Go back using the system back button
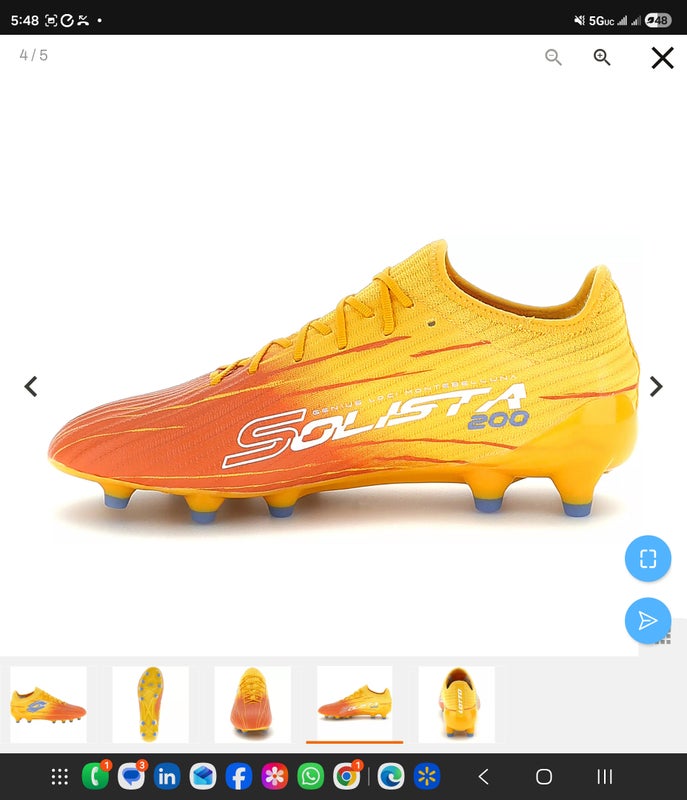The width and height of the screenshot is (687, 800). (x=483, y=776)
